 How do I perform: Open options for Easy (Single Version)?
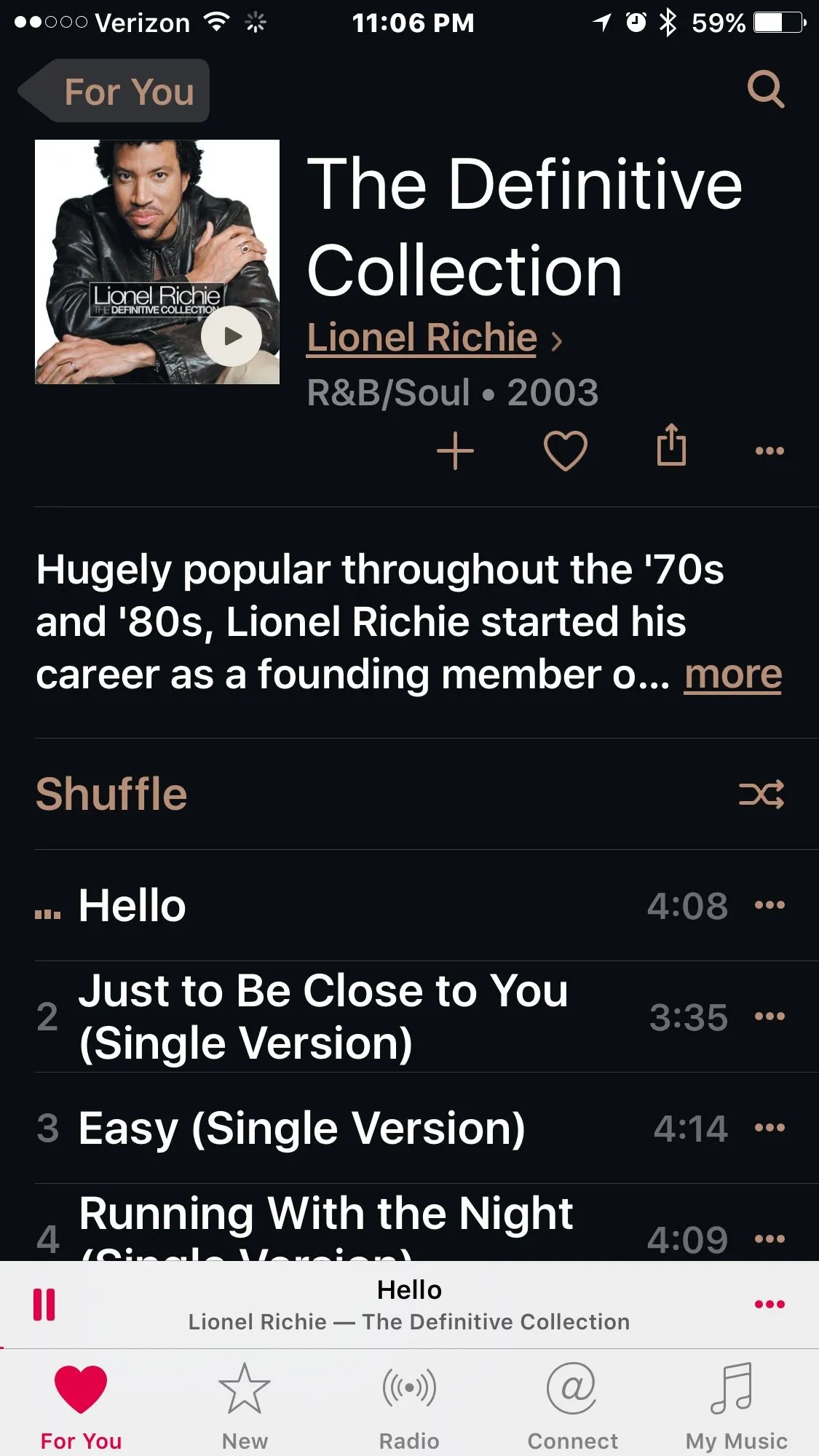769,1128
